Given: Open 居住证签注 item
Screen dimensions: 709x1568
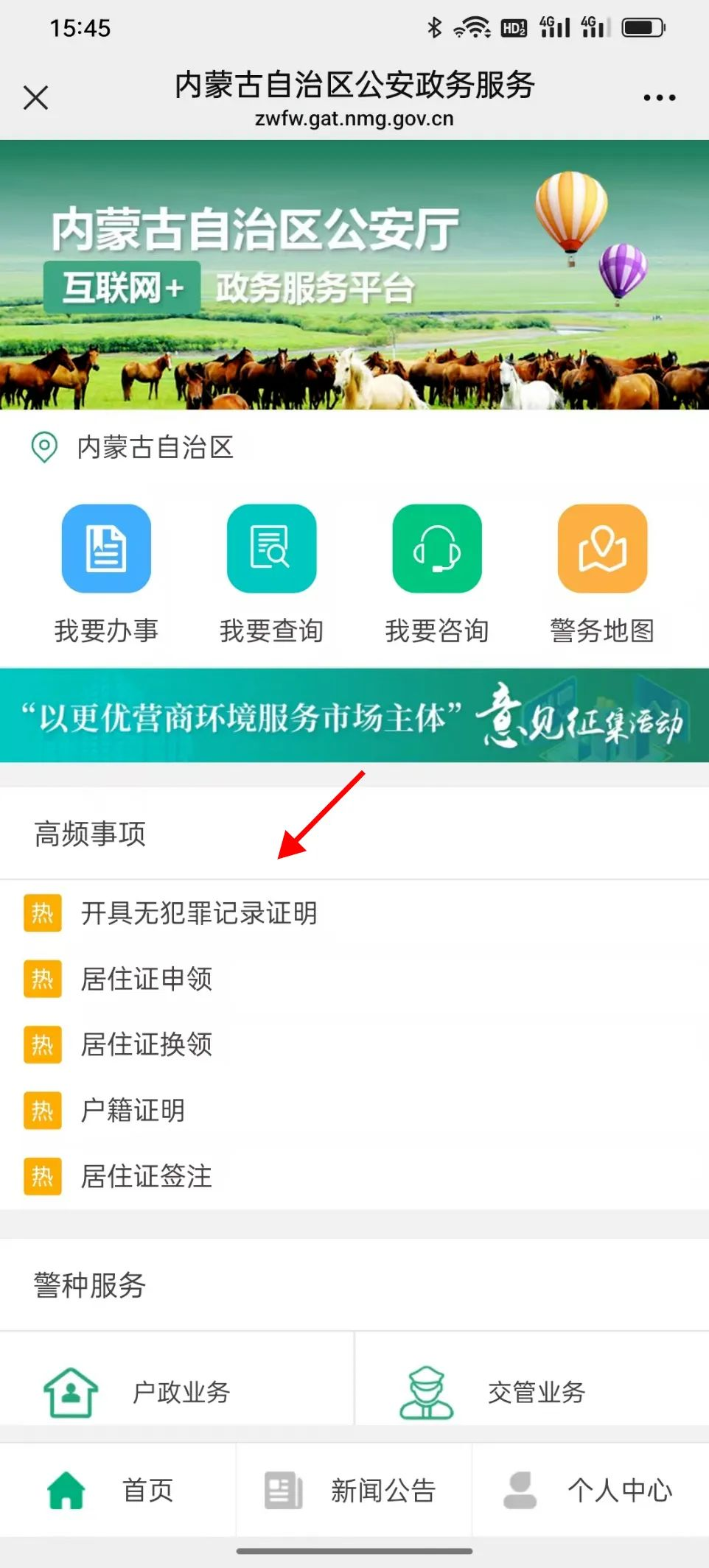Looking at the screenshot, I should pos(147,1176).
